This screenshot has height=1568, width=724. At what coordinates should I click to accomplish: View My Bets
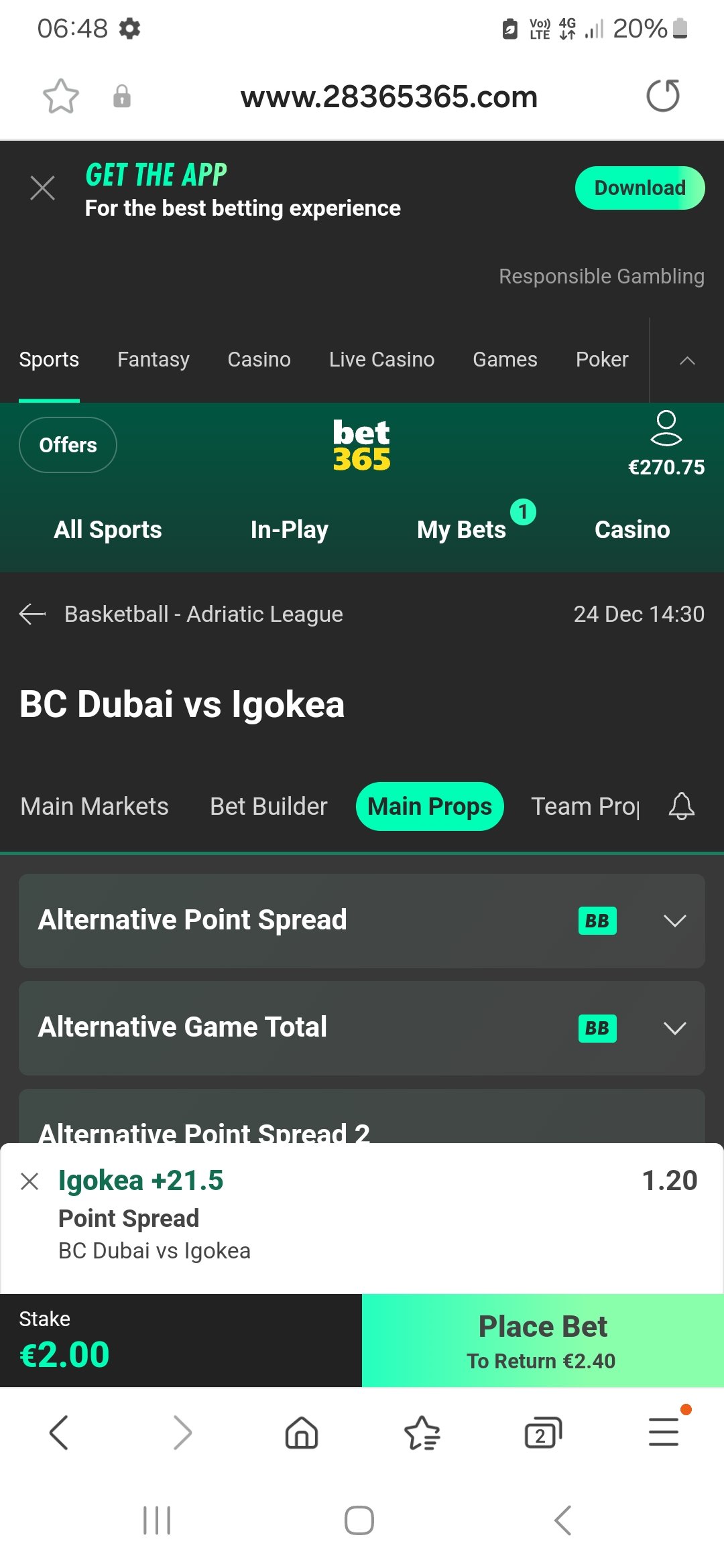click(x=462, y=530)
